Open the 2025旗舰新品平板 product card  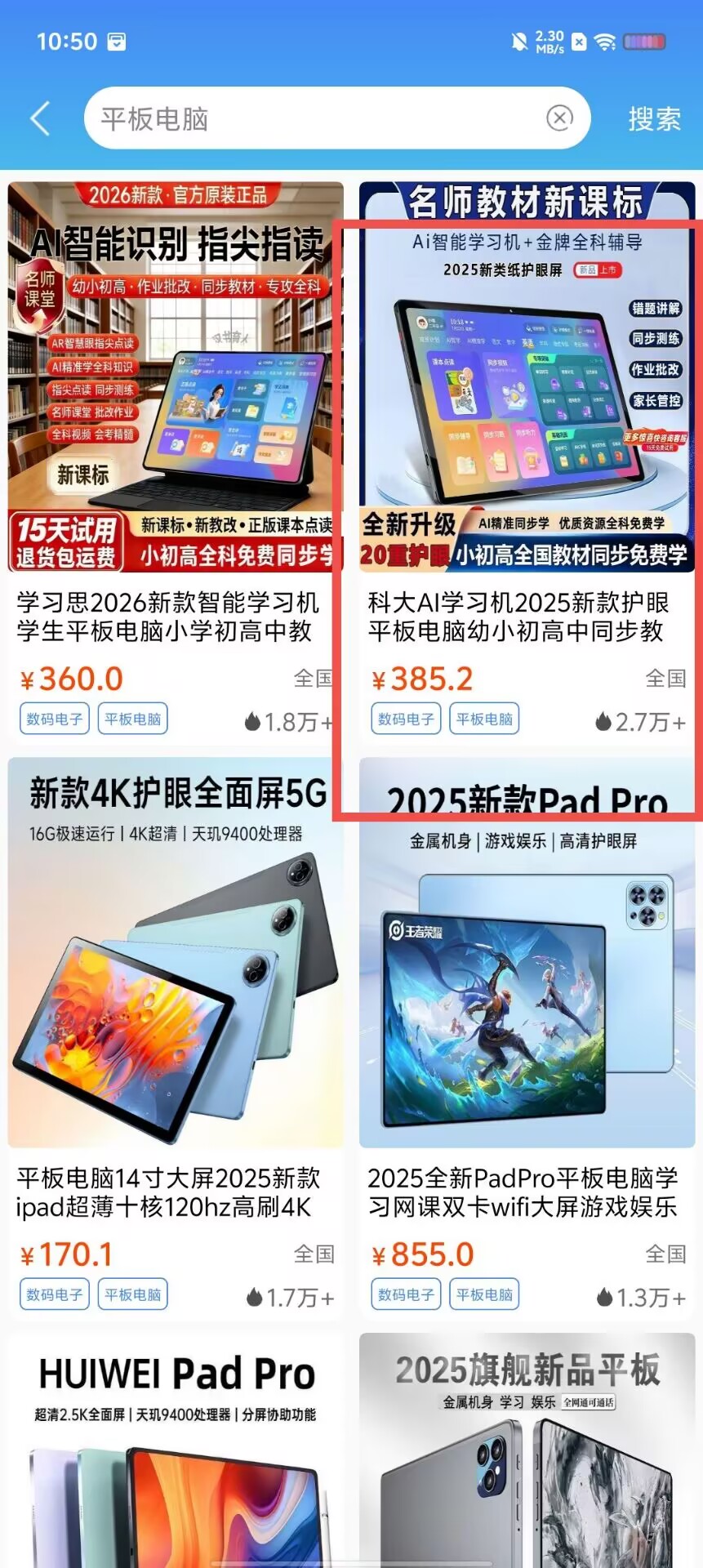pyautogui.click(x=527, y=1450)
